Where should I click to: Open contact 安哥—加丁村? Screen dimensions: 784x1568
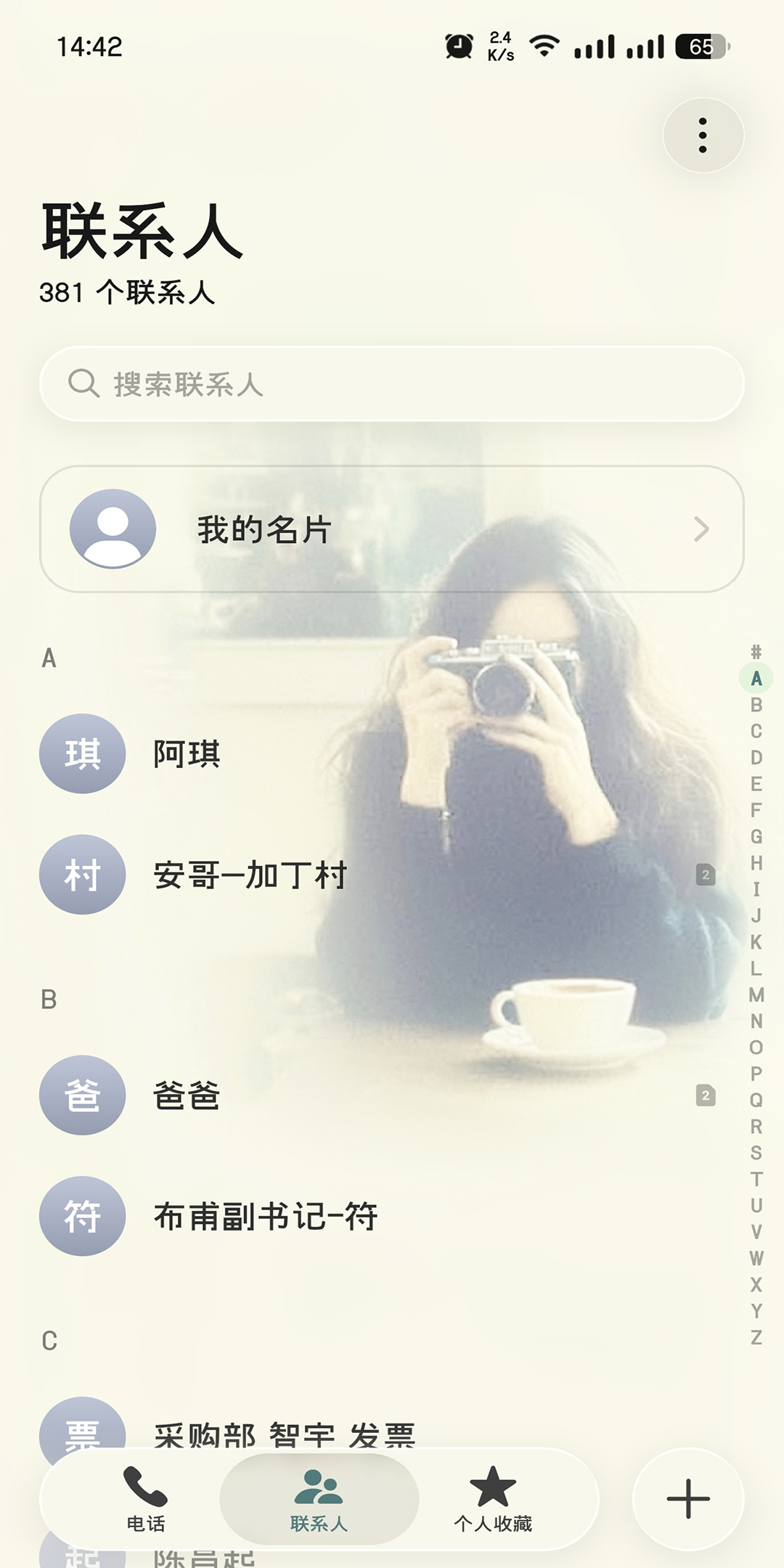coord(377,875)
